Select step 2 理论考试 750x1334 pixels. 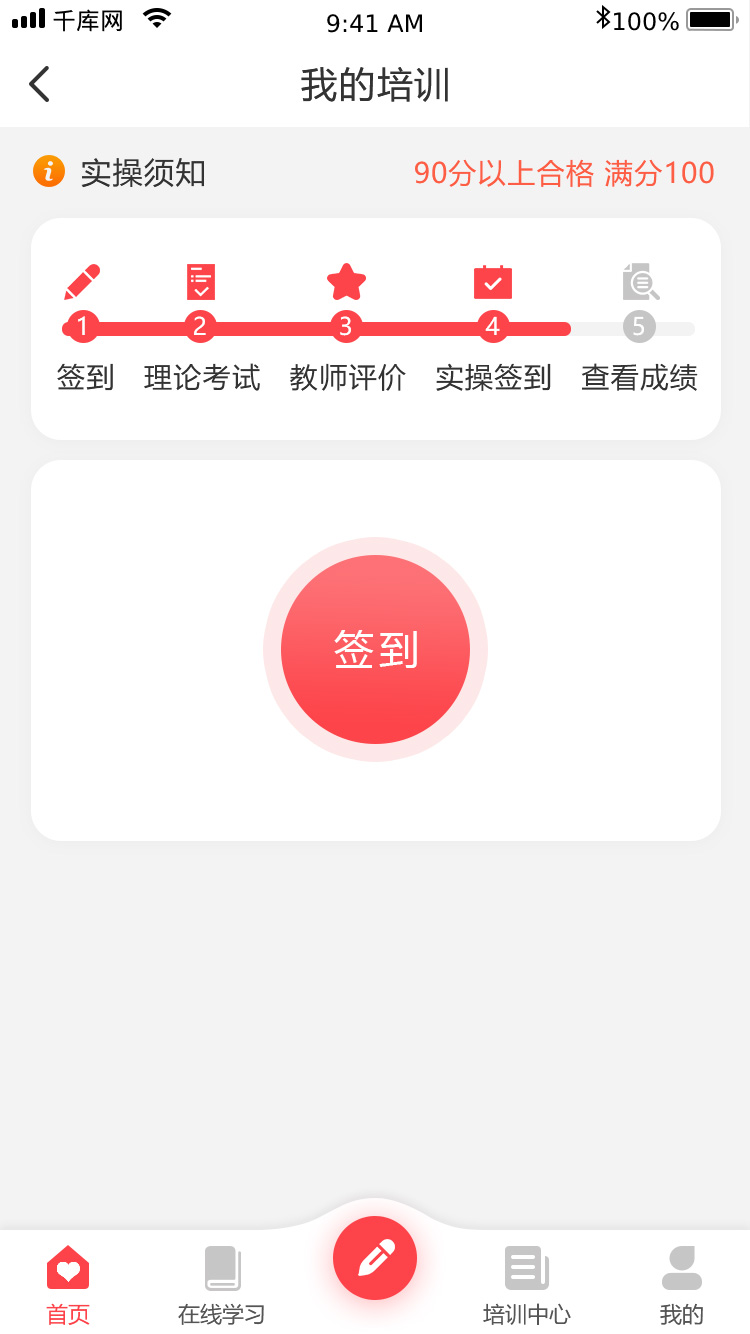click(x=201, y=327)
